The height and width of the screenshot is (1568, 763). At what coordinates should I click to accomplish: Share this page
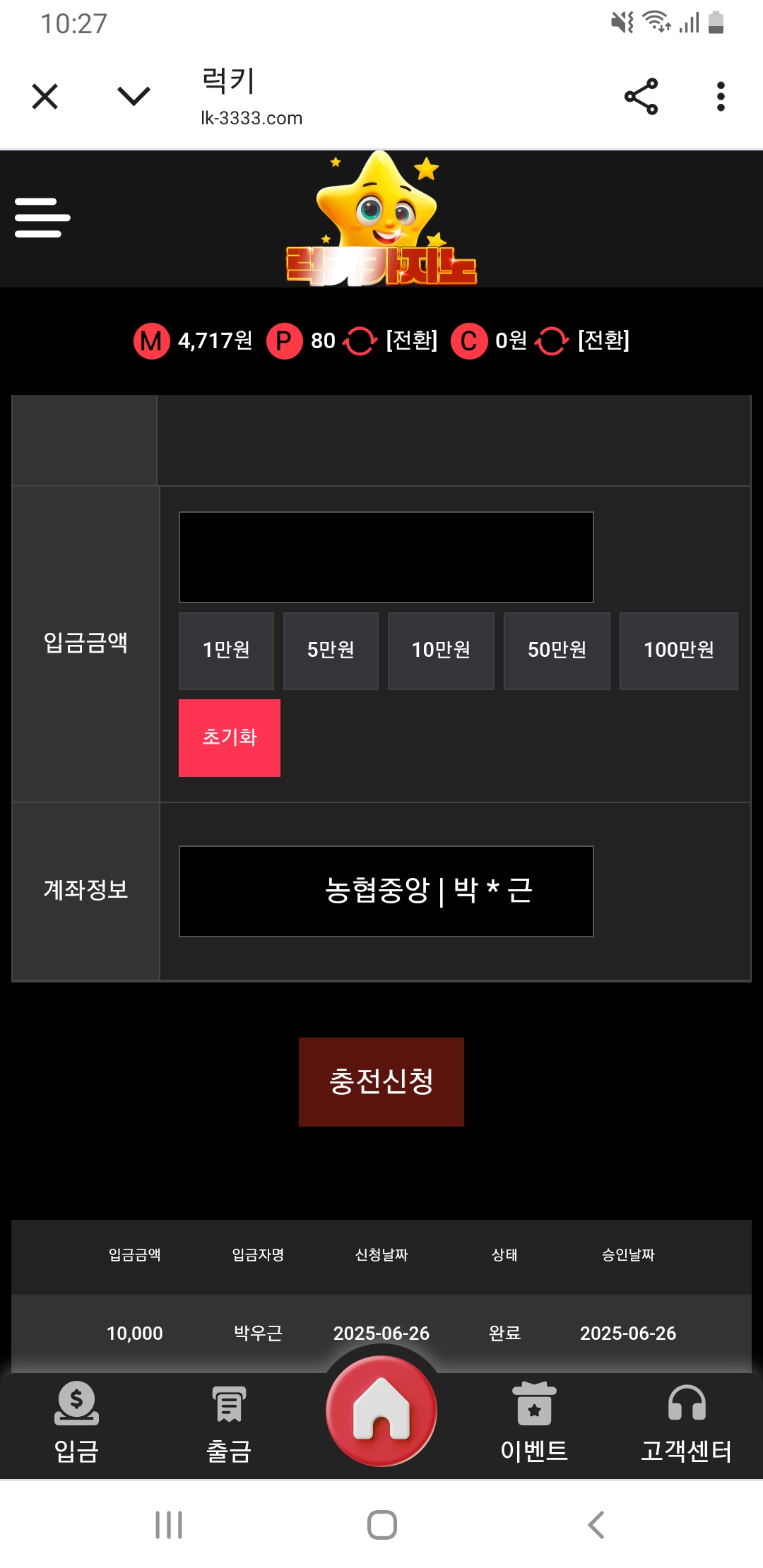pos(641,97)
